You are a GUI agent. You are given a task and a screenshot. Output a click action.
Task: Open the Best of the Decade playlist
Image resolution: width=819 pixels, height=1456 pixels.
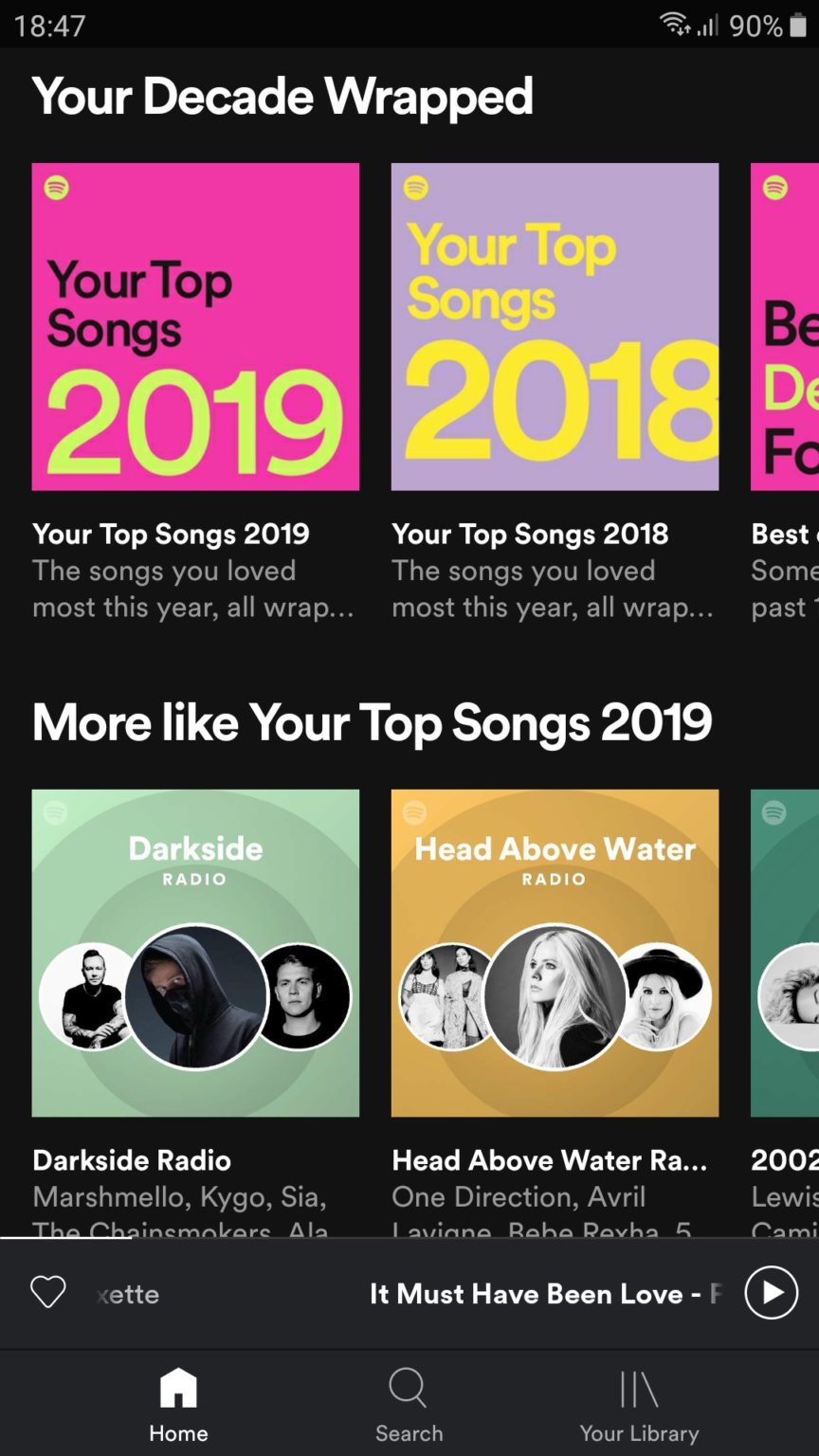pyautogui.click(x=785, y=325)
